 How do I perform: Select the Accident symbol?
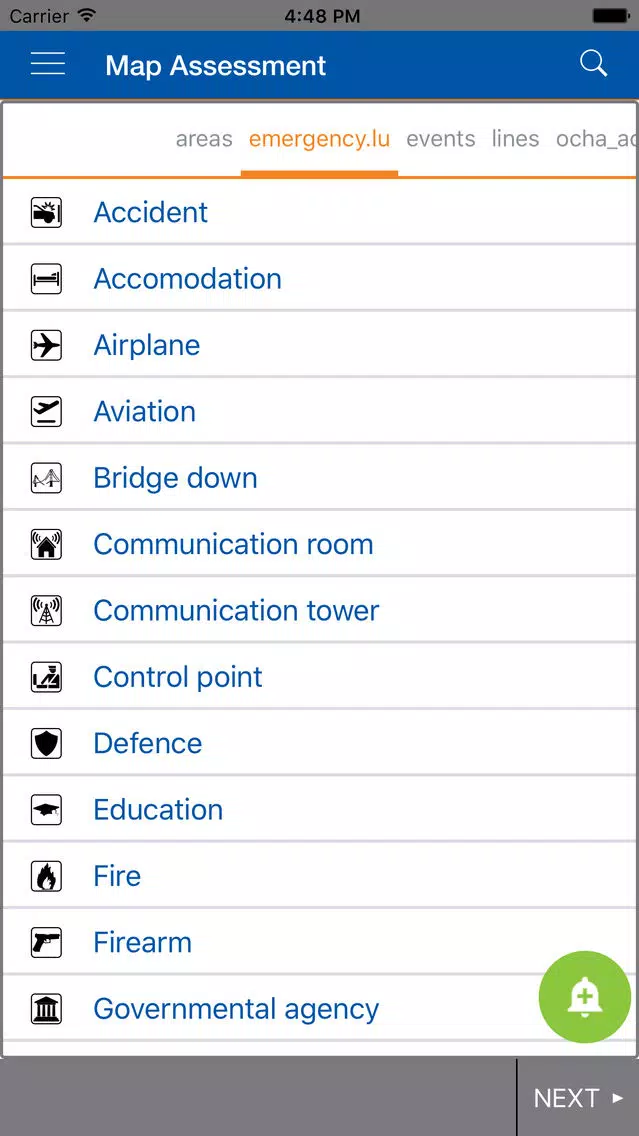[320, 212]
